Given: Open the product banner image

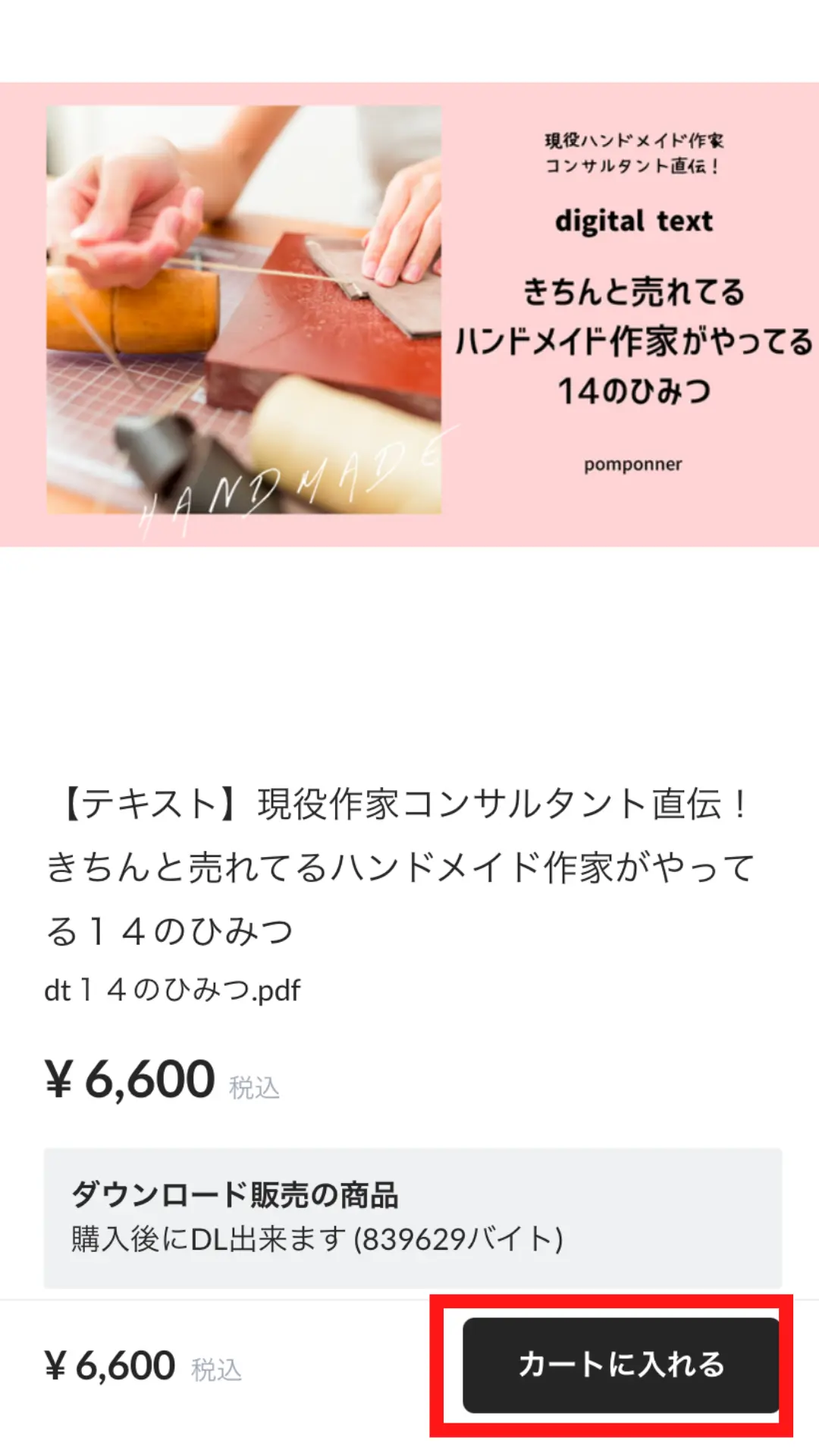Looking at the screenshot, I should click(x=409, y=314).
